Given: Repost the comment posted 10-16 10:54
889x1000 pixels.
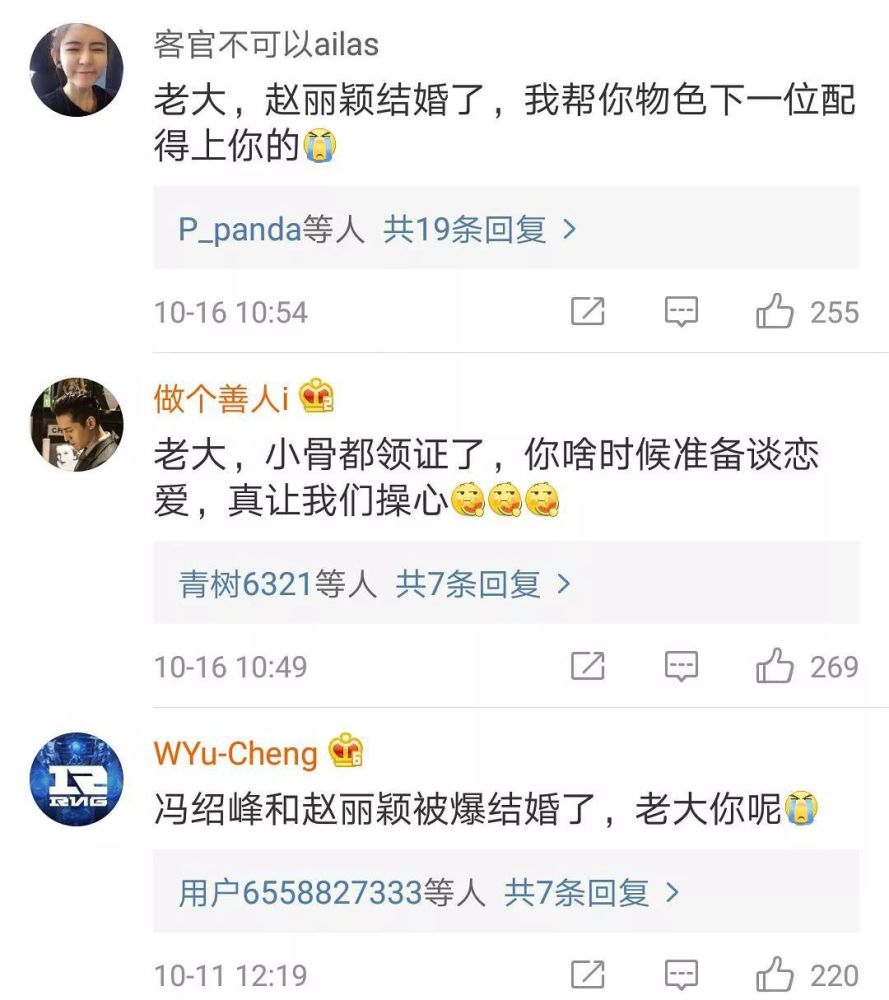Looking at the screenshot, I should tap(587, 312).
